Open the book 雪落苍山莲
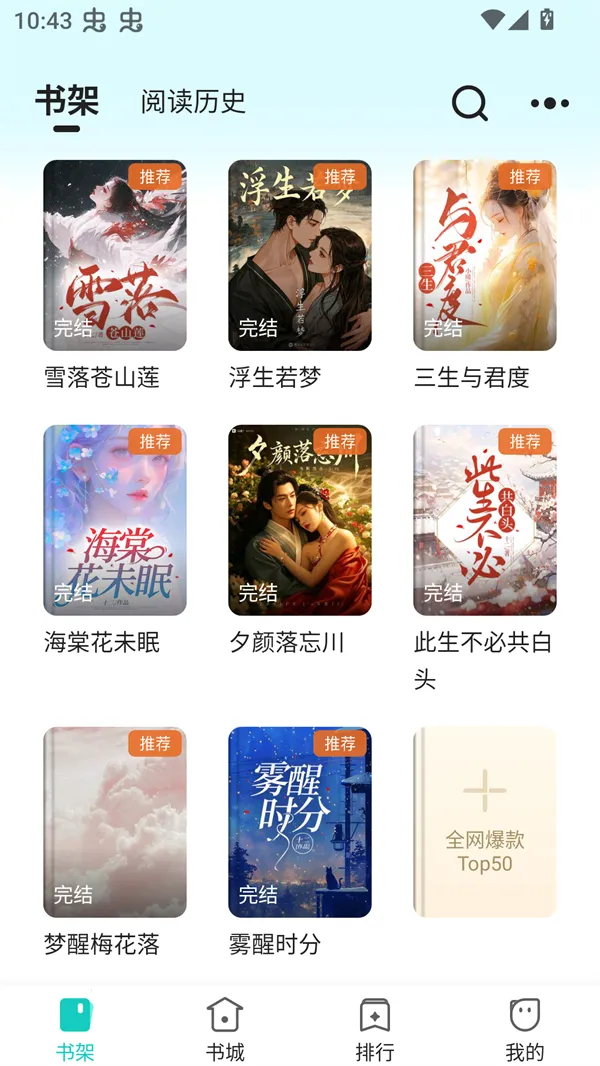 point(115,256)
